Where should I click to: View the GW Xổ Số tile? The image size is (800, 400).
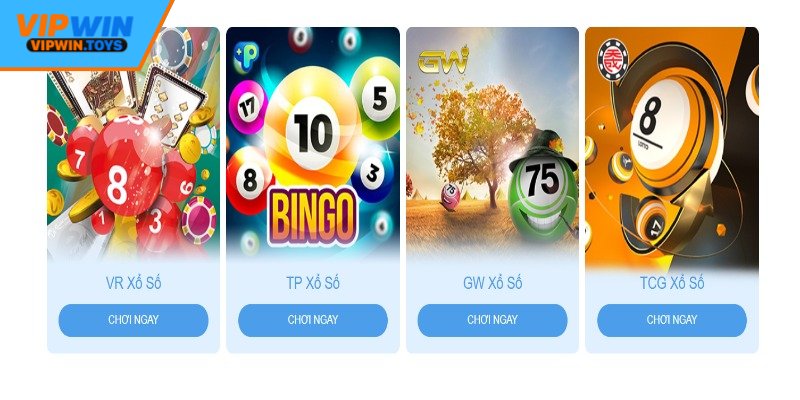click(x=492, y=150)
